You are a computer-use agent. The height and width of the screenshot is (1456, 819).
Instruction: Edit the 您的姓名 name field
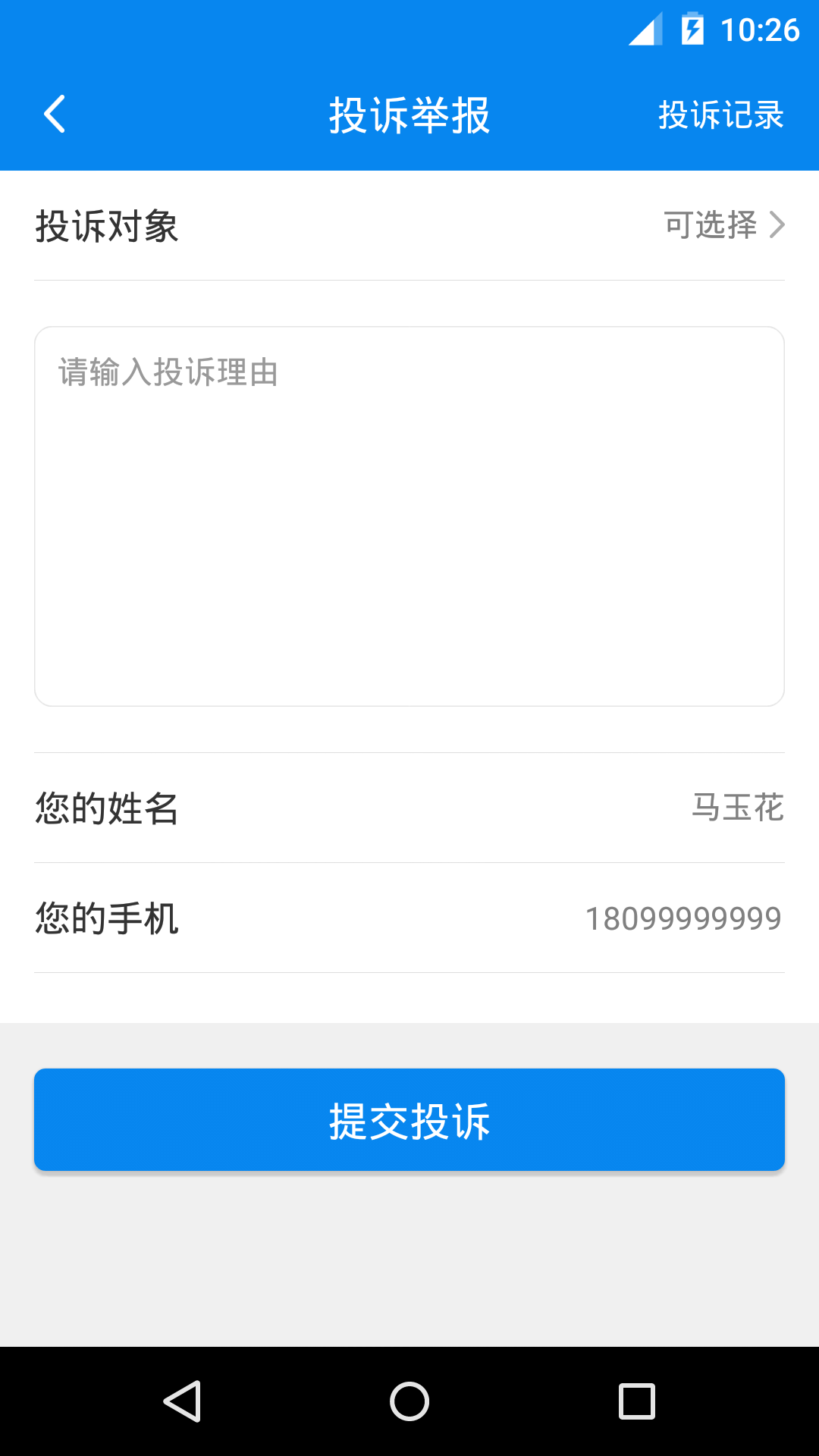pyautogui.click(x=409, y=808)
